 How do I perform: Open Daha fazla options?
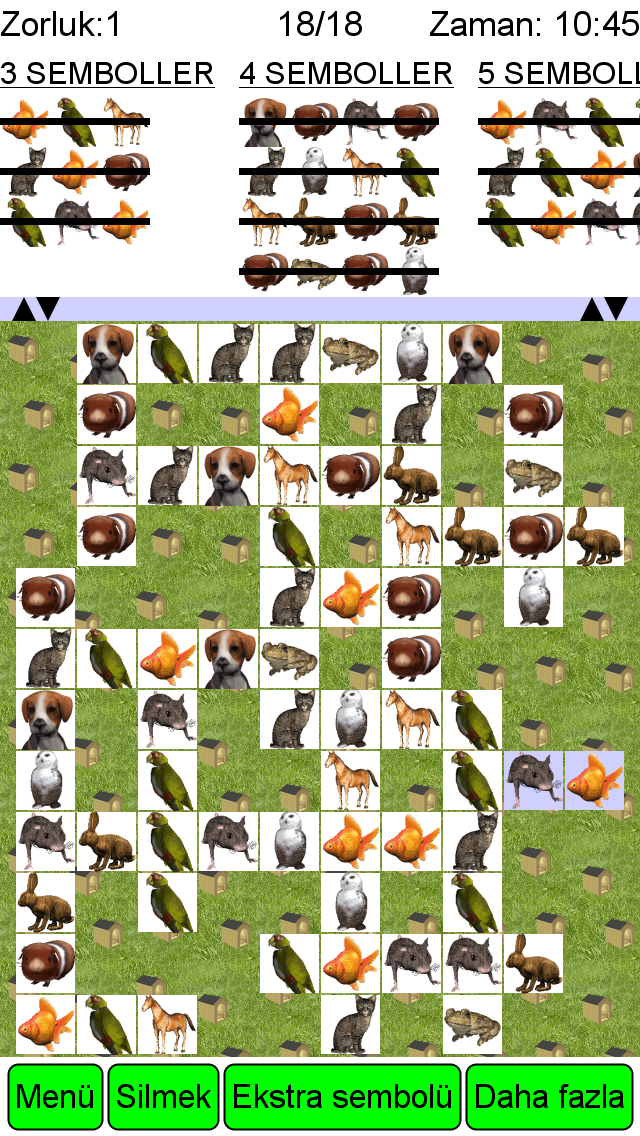pos(549,1096)
